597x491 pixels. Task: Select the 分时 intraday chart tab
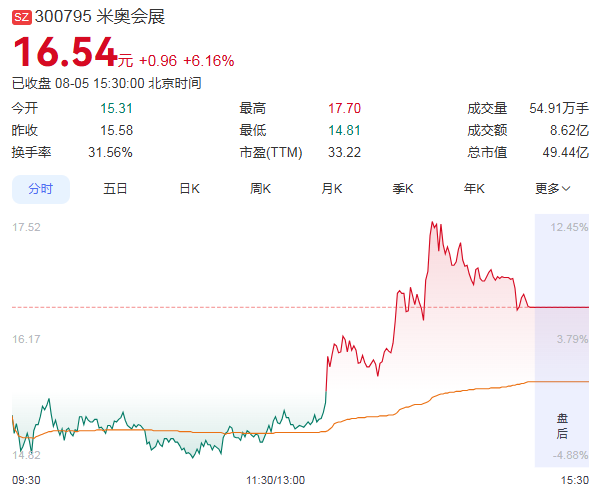pos(41,189)
